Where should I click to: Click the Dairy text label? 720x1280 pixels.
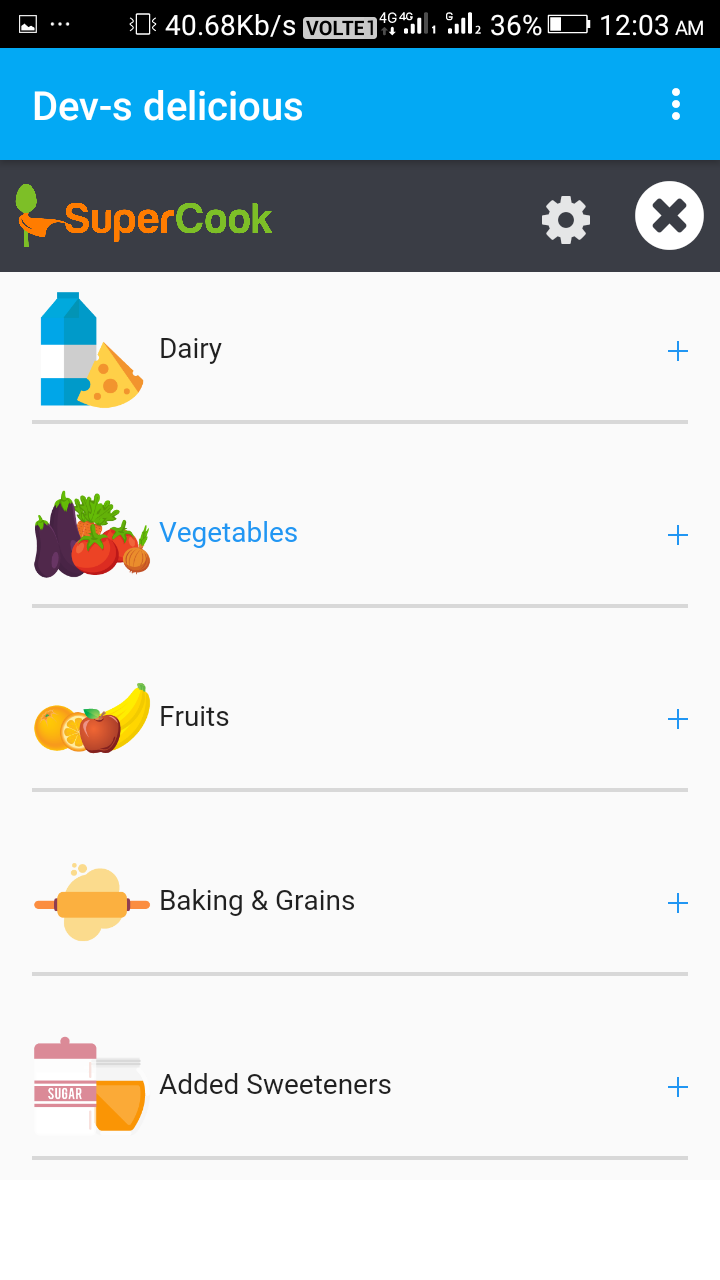tap(190, 348)
